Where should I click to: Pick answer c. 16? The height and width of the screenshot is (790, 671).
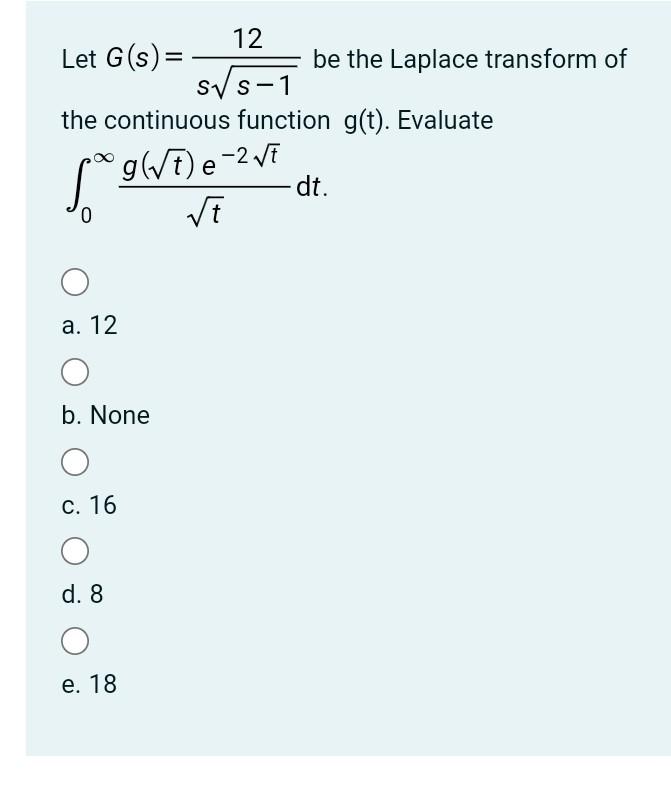pyautogui.click(x=73, y=463)
